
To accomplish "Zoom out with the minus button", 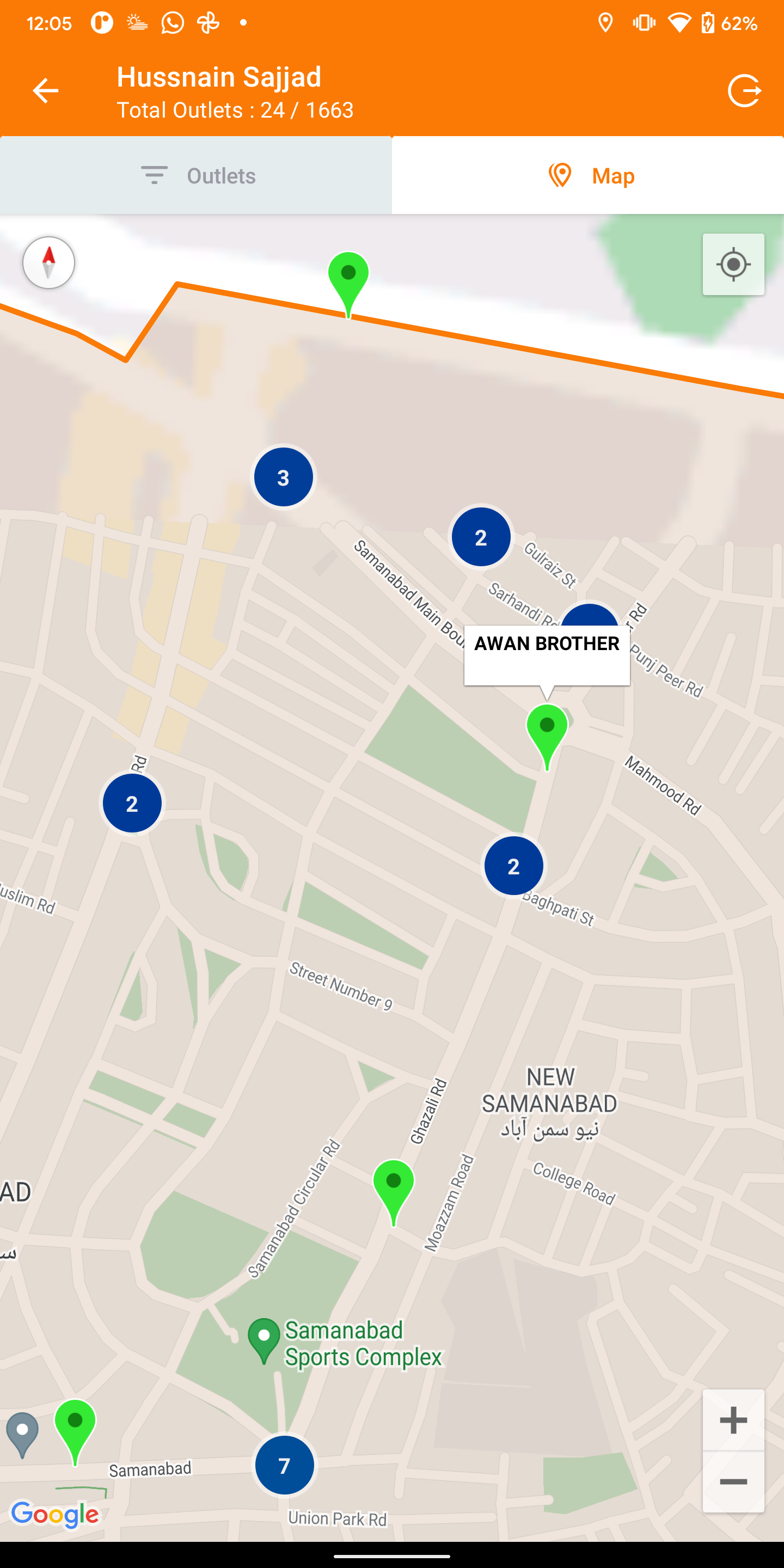I will (x=733, y=1481).
